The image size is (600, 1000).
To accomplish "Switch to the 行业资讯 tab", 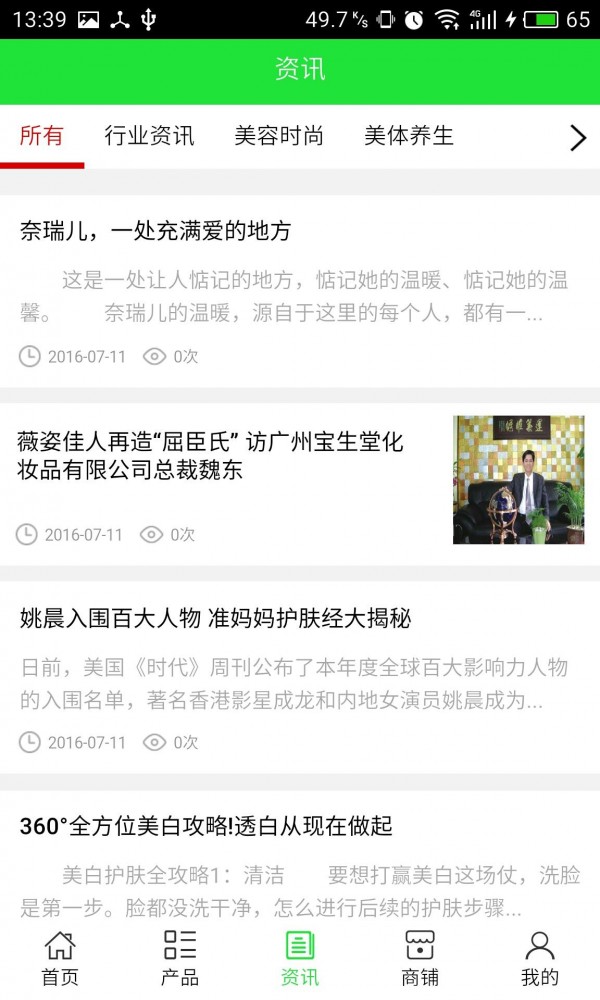I will tap(150, 136).
